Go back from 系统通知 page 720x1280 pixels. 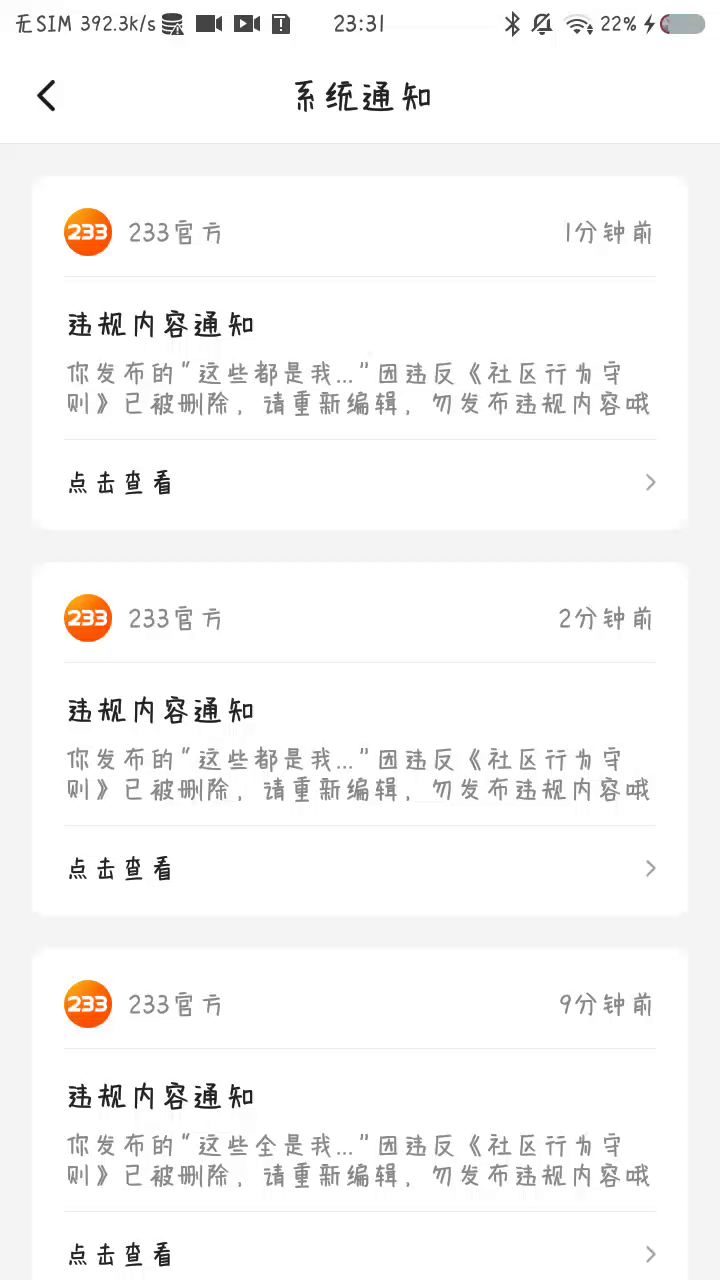(x=46, y=96)
